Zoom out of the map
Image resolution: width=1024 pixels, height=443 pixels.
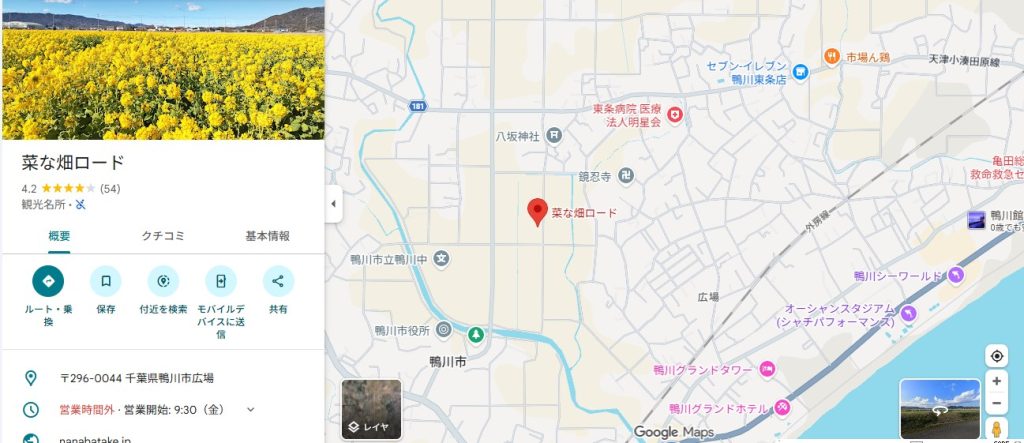tap(996, 405)
